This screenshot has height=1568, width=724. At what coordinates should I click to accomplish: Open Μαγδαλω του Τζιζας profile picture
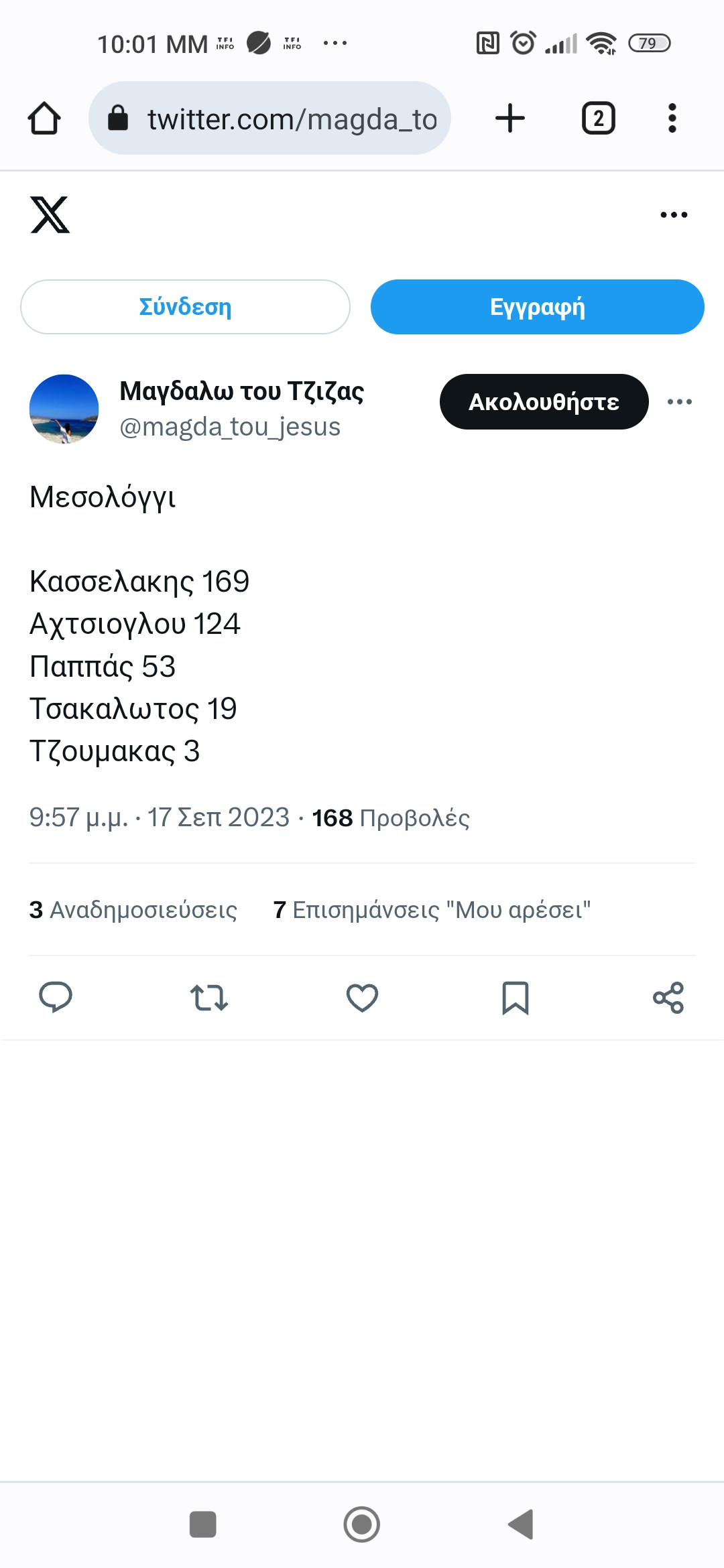64,409
